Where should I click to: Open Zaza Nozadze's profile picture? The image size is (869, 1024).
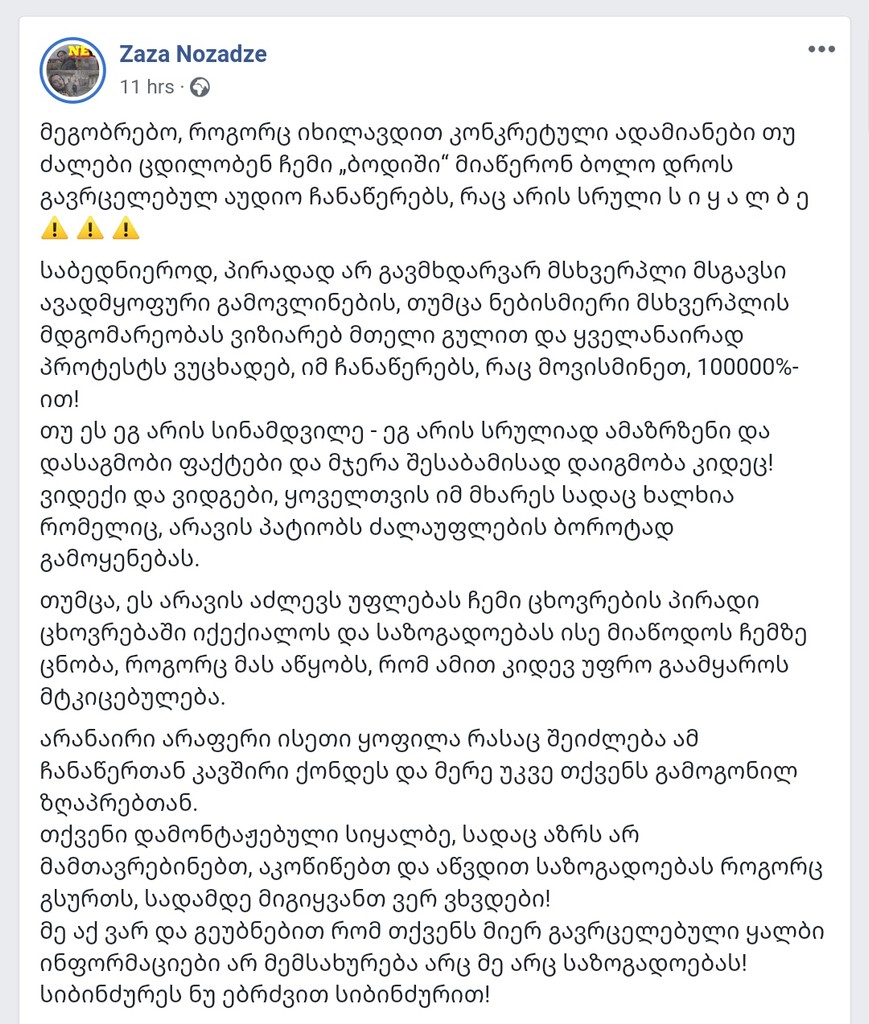[x=73, y=69]
